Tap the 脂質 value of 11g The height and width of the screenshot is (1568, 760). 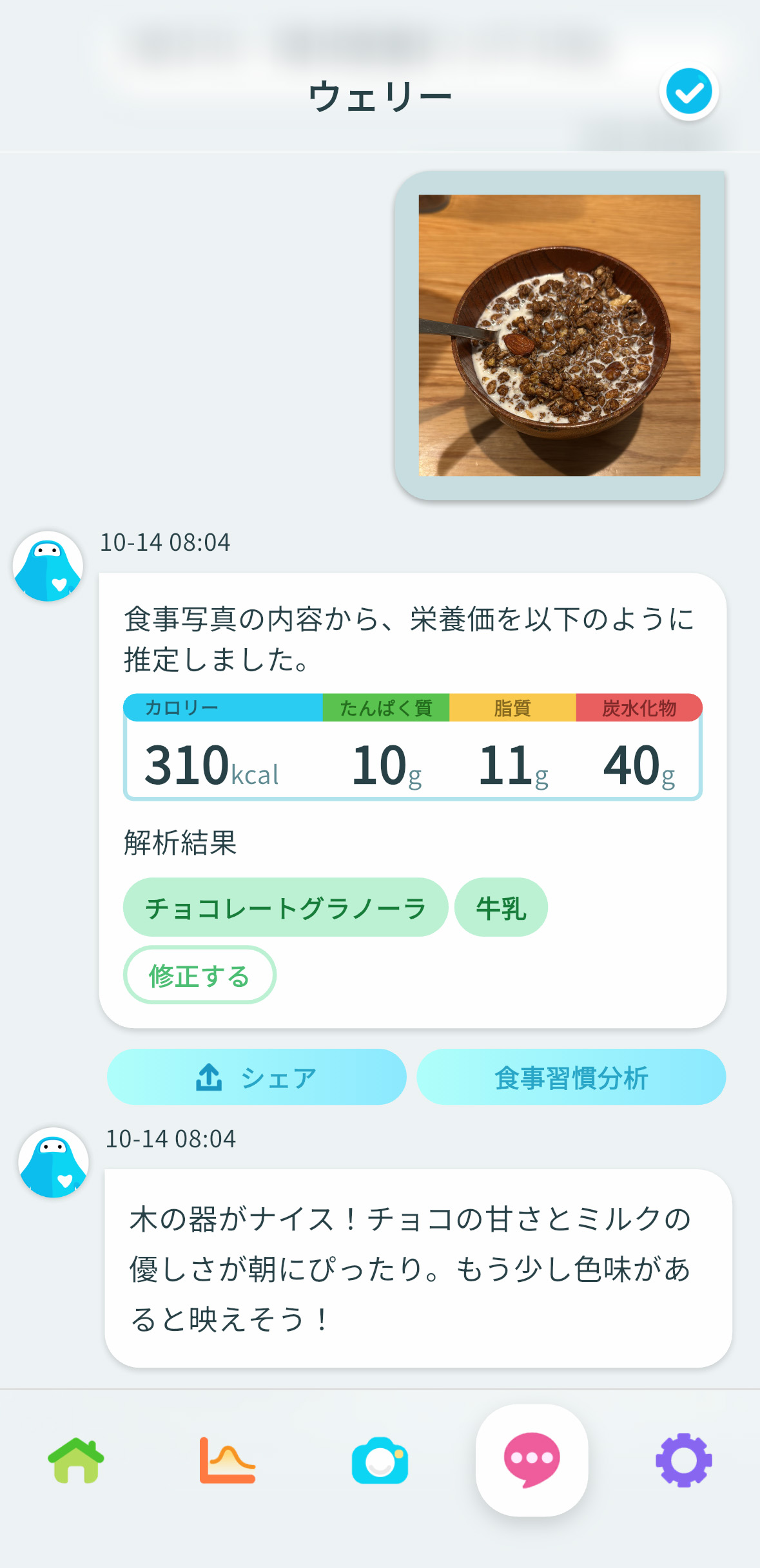[512, 764]
